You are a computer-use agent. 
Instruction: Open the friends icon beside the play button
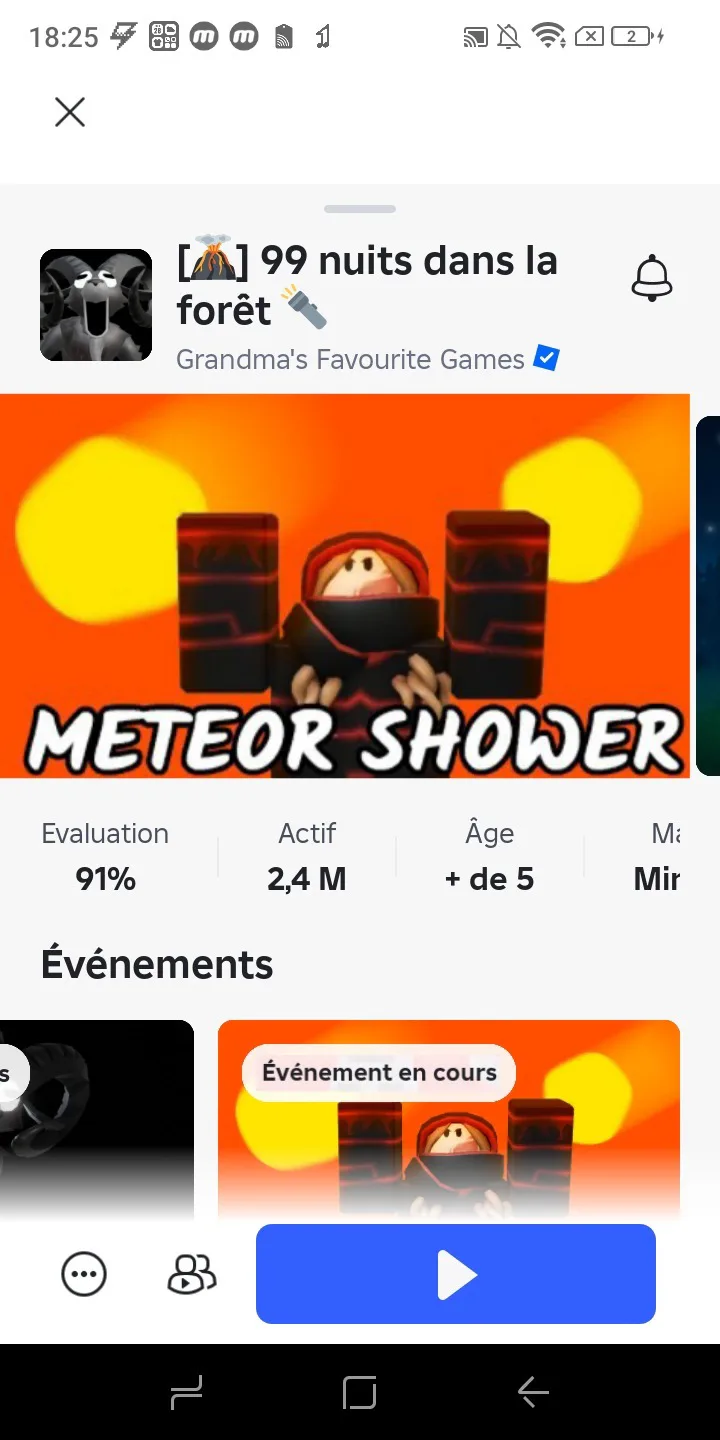click(x=191, y=1274)
